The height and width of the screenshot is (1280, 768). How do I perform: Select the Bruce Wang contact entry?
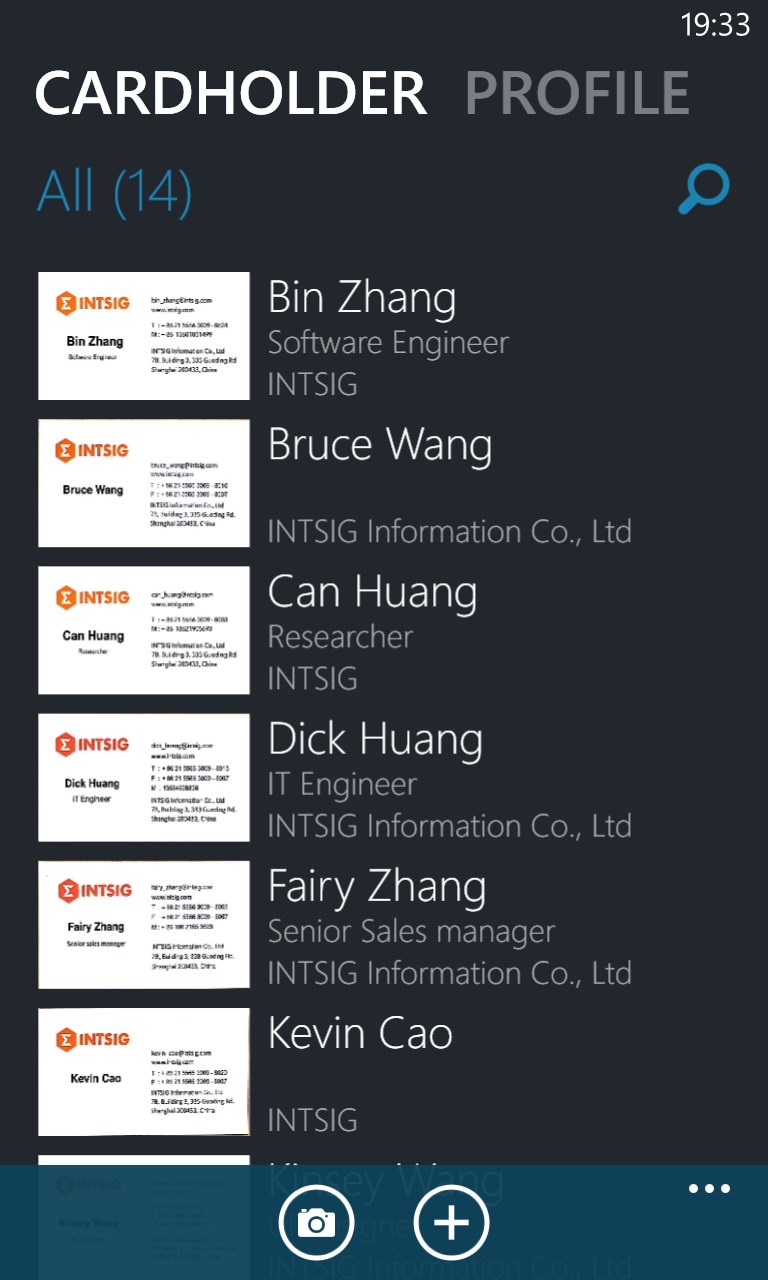click(450, 483)
